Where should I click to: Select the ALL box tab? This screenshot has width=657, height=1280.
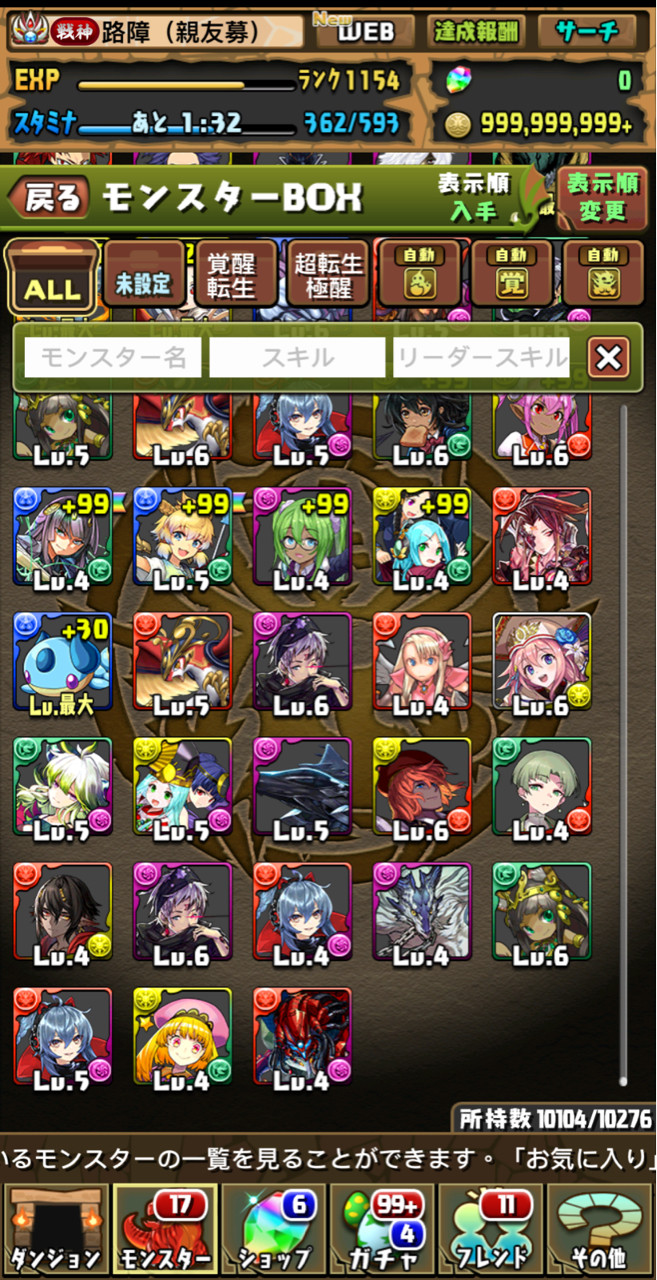click(51, 277)
